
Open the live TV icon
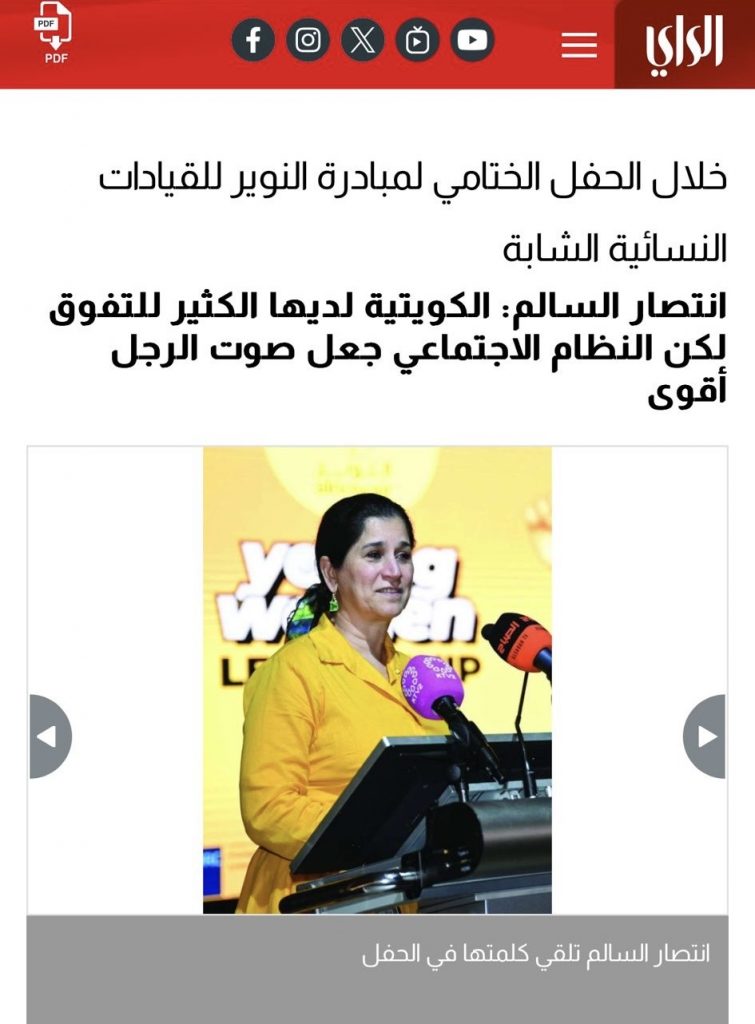coord(417,41)
